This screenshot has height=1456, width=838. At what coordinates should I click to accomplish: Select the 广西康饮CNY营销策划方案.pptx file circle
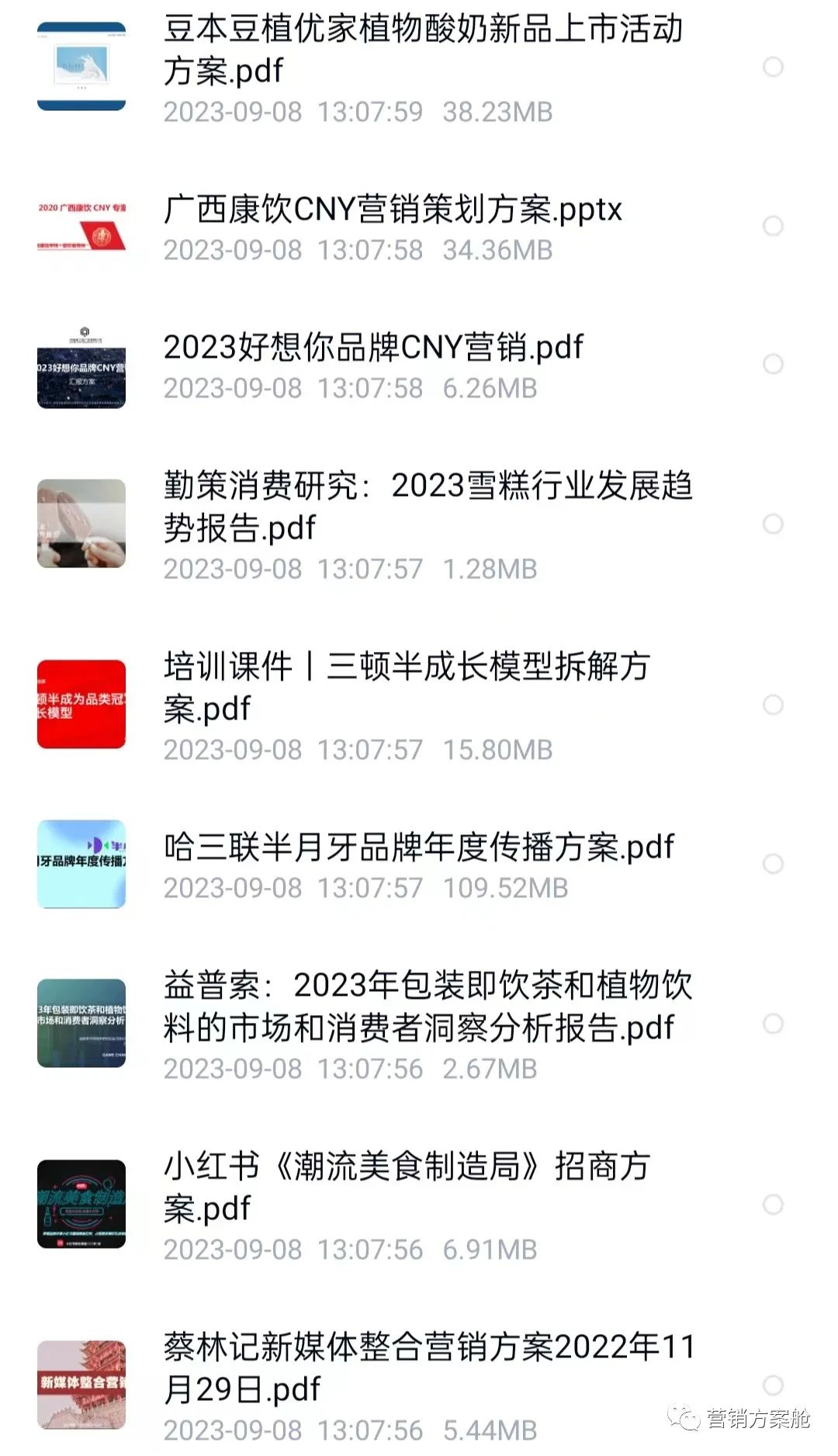773,226
